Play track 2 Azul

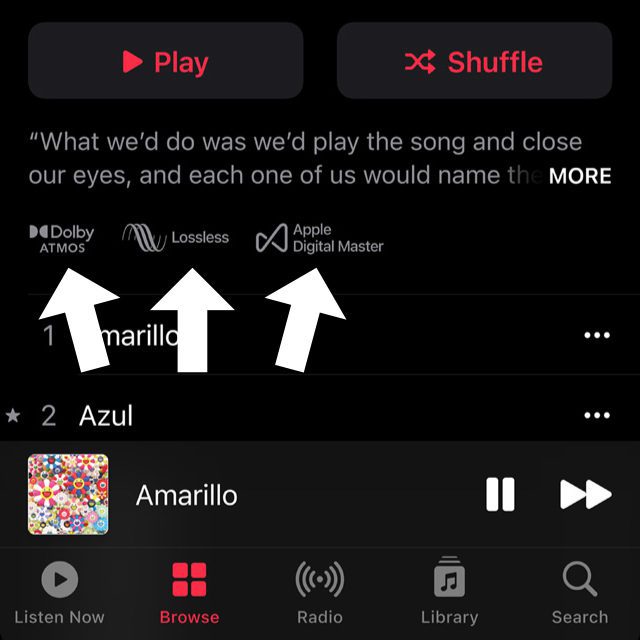coord(106,415)
